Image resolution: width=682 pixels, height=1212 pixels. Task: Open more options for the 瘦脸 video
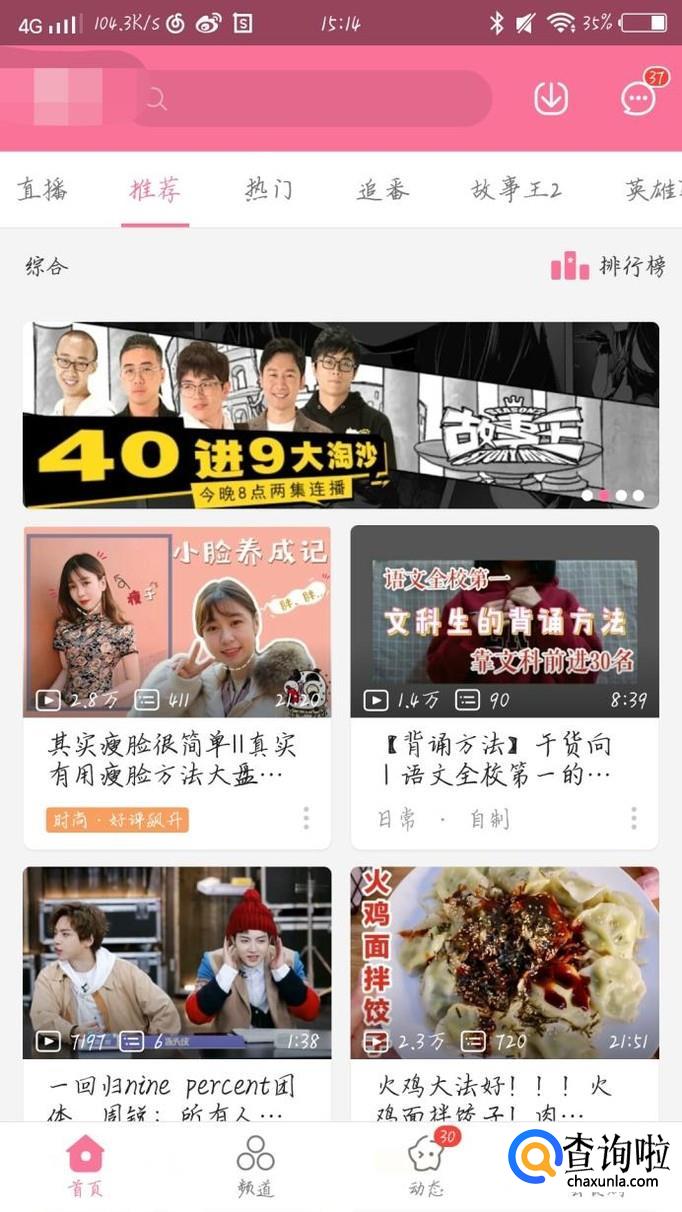[306, 819]
